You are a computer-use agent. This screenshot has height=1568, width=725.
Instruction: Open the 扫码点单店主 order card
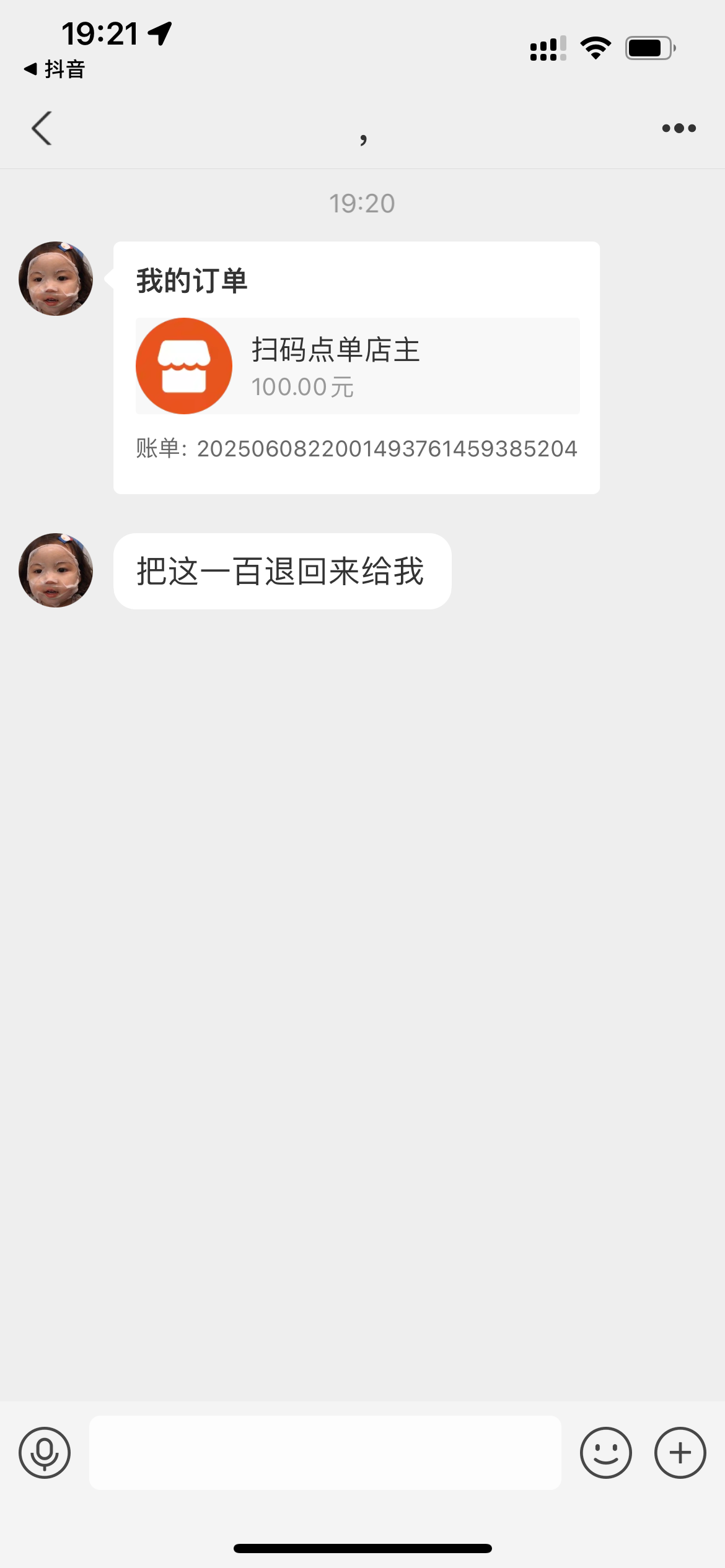tap(357, 366)
